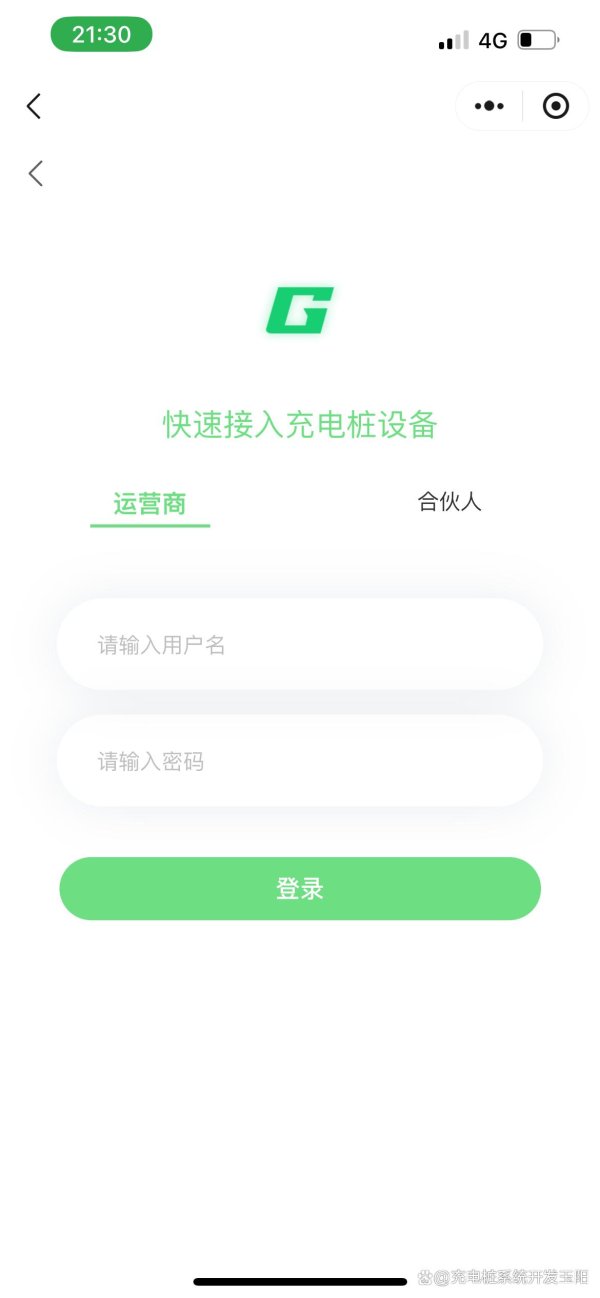
Task: Focus the 请输入密码 password field
Action: 300,762
